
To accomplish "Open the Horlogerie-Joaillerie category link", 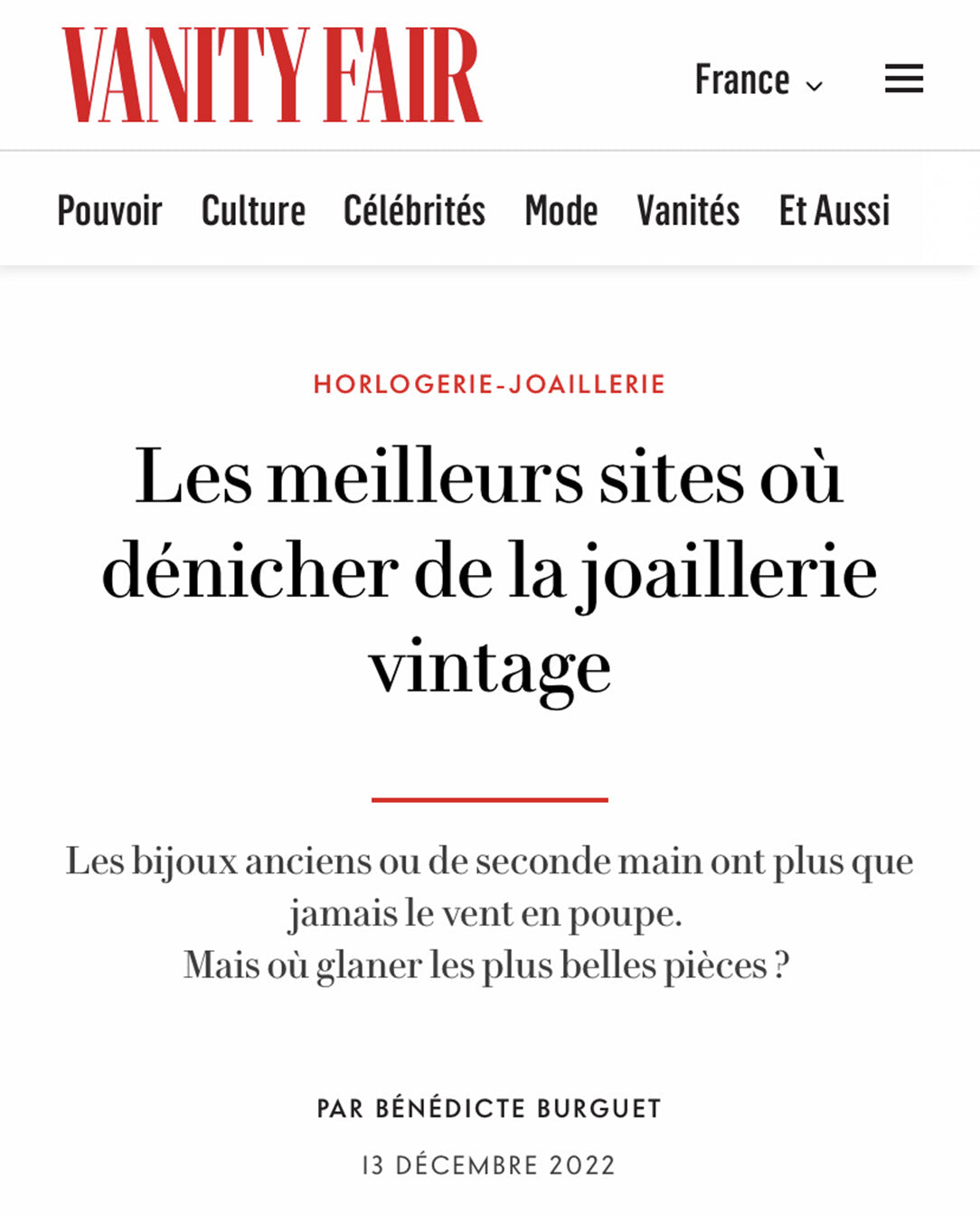I will coord(489,384).
